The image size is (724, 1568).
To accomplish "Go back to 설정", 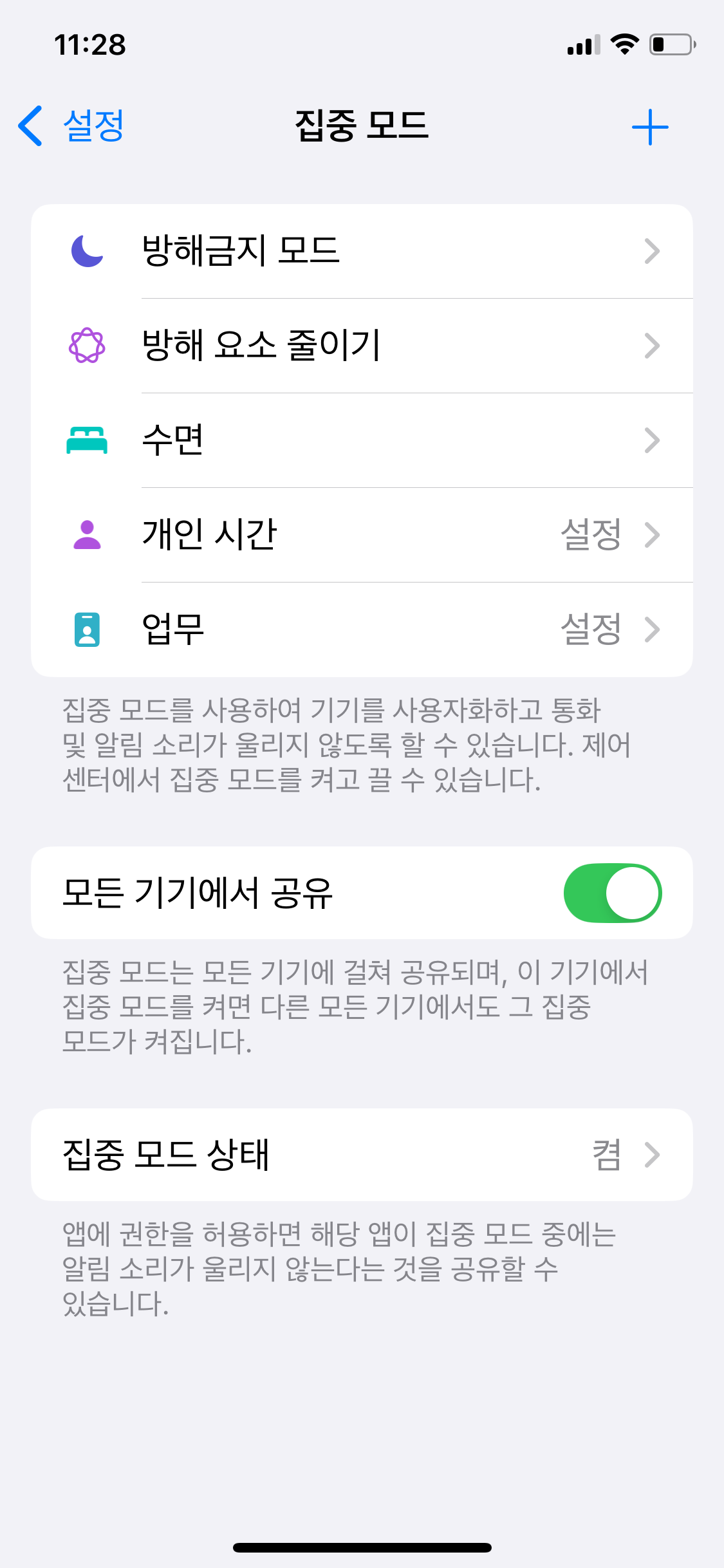I will [x=71, y=126].
